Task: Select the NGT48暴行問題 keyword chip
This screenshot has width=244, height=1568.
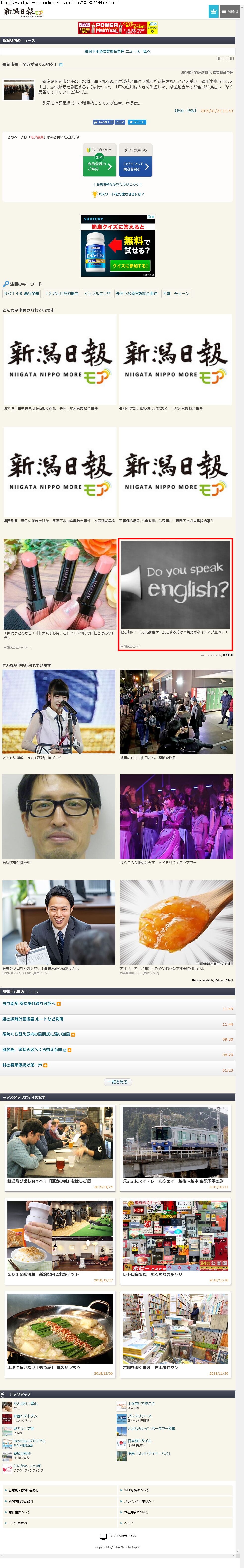Action: [x=22, y=293]
